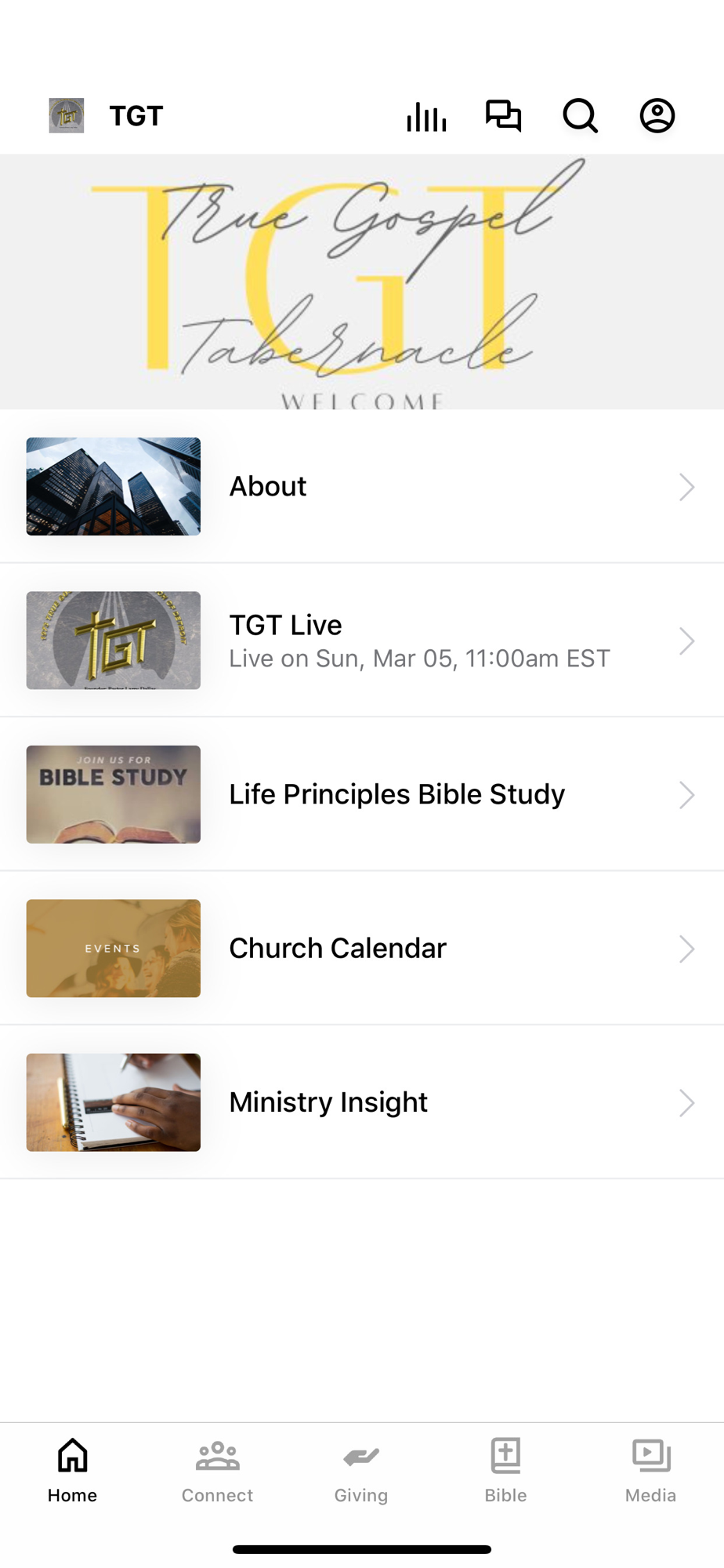Screen dimensions: 724x1568
Task: View the Church Calendar
Action: pos(362,948)
